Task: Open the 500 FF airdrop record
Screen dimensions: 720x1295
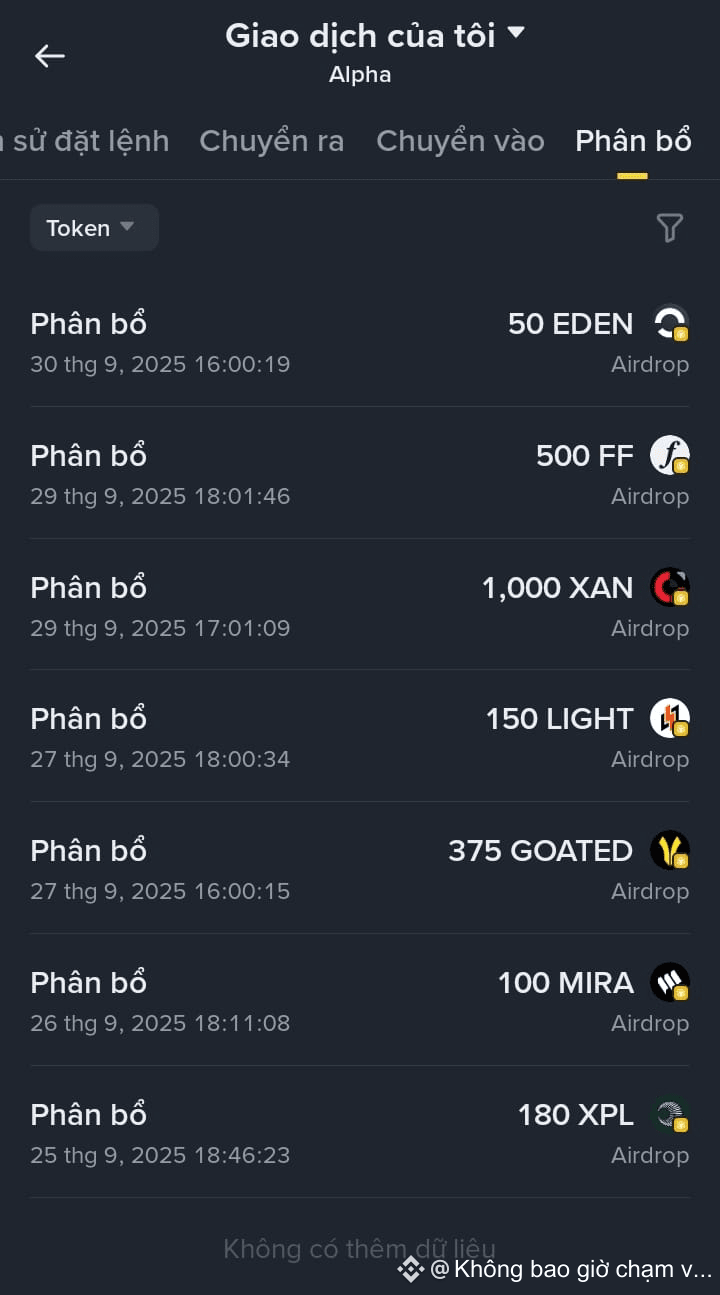Action: [x=360, y=473]
